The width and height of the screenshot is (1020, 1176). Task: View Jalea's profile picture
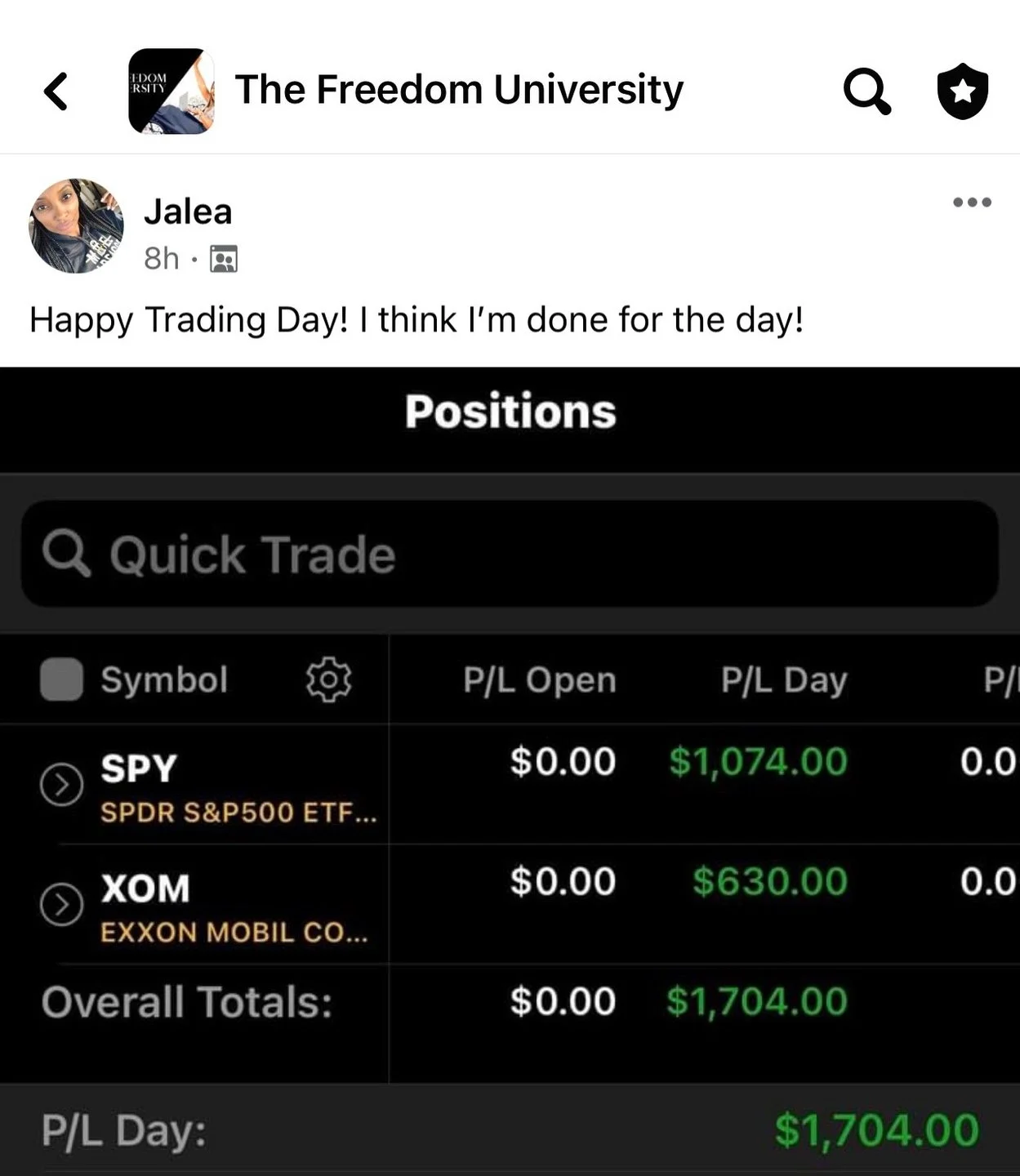[x=76, y=226]
